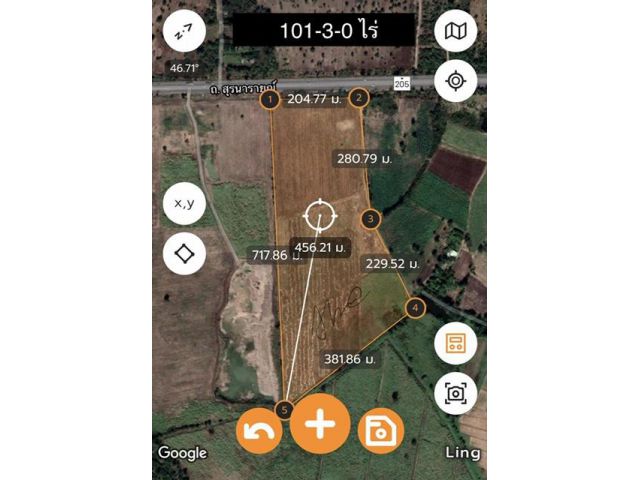Open the map type selector

click(x=456, y=32)
